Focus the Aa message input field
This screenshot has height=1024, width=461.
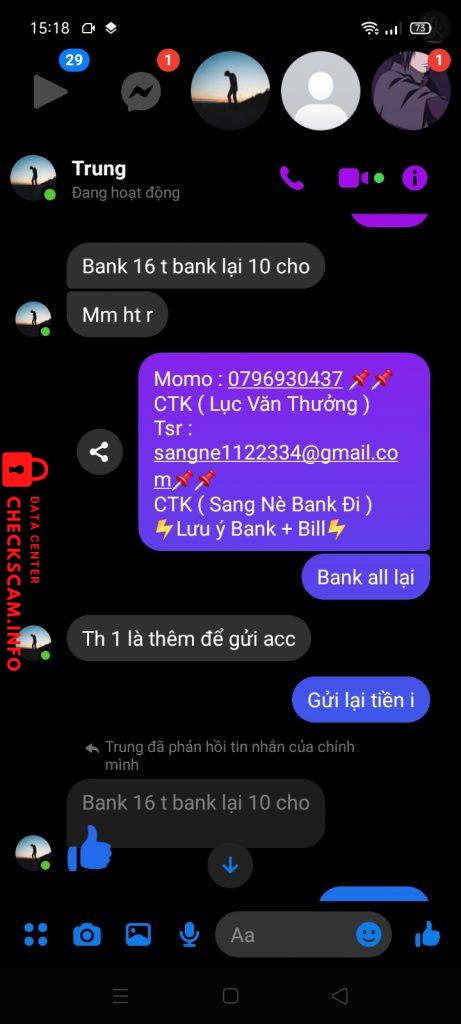pos(287,935)
